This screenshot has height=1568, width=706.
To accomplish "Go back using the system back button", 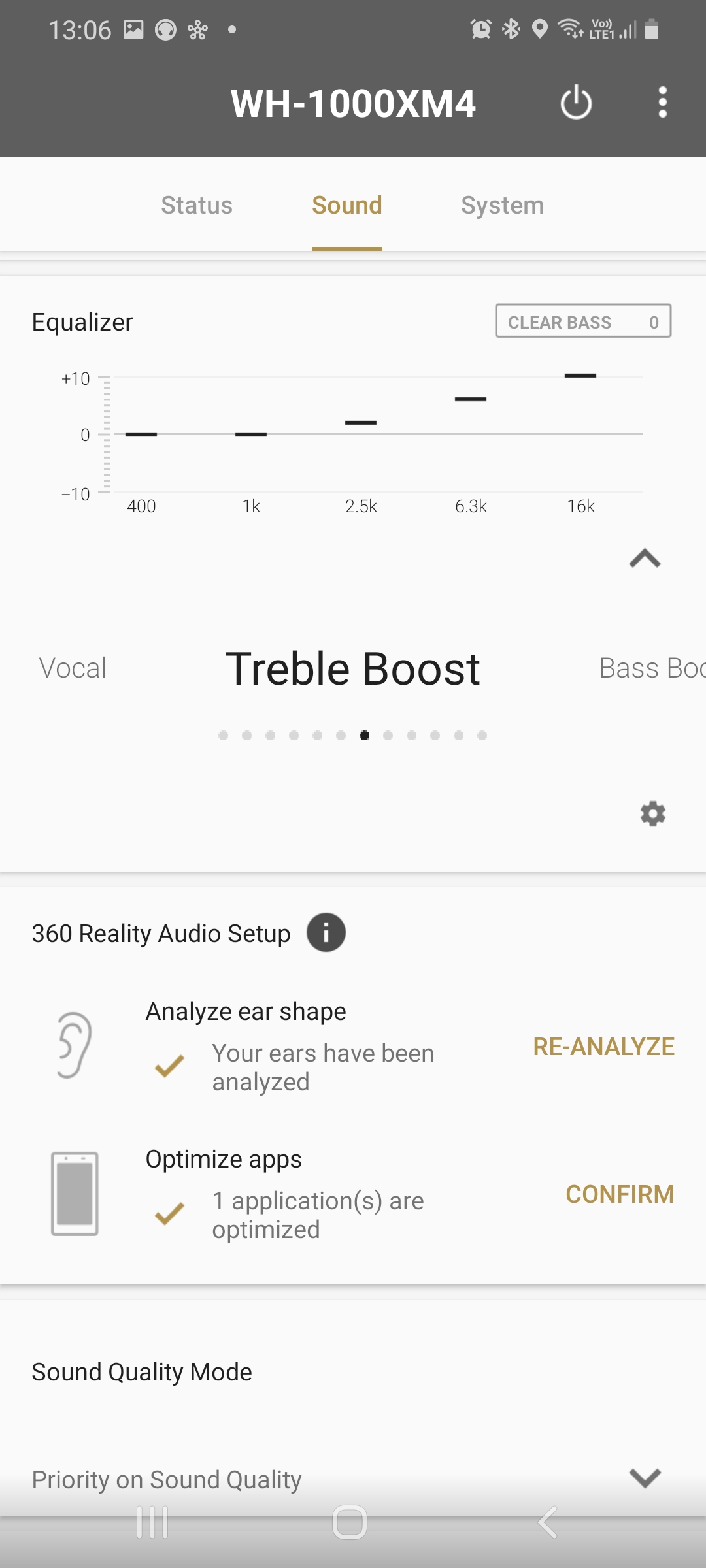I will pyautogui.click(x=548, y=1522).
